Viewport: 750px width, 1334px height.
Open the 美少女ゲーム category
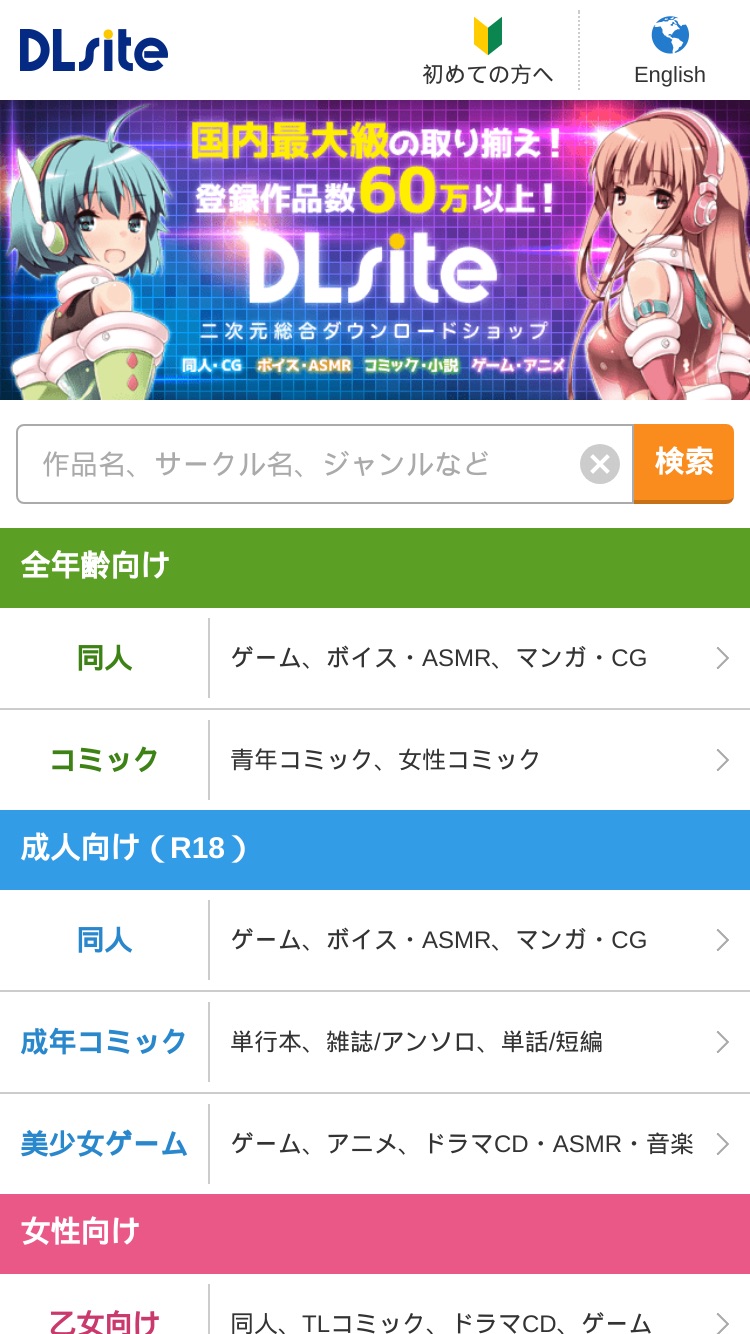pyautogui.click(x=375, y=1144)
